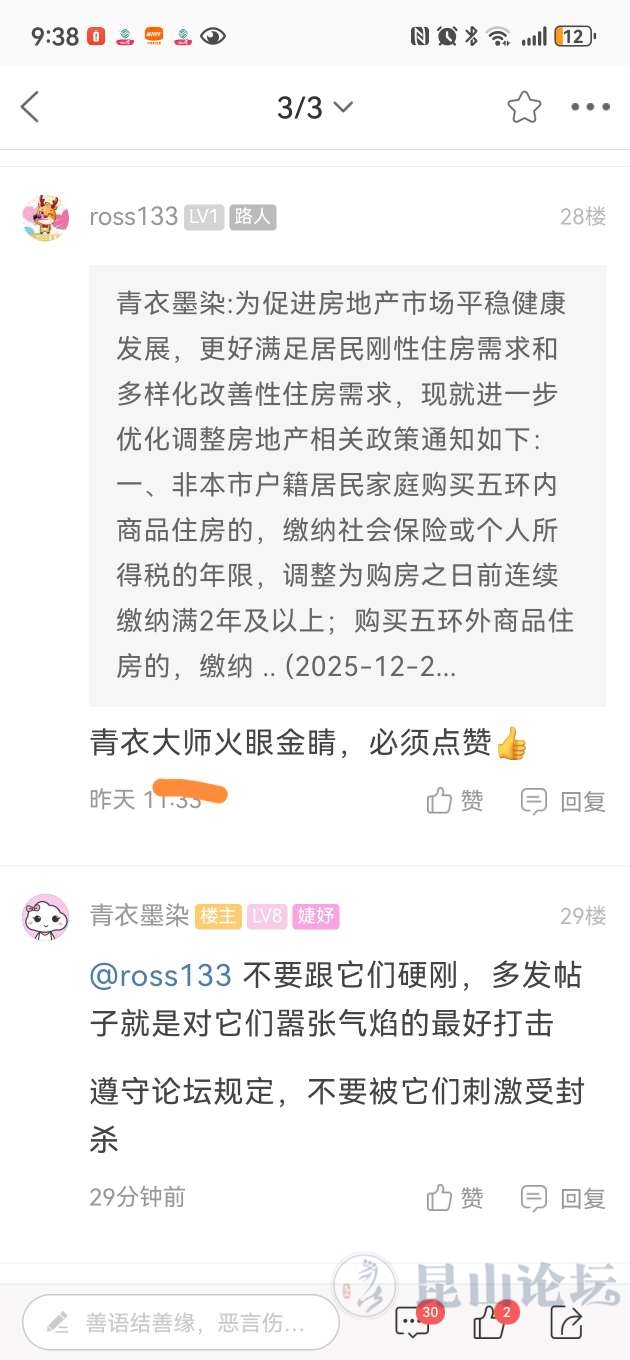Favorite this thread with the star icon
This screenshot has height=1360, width=630.
(x=524, y=107)
